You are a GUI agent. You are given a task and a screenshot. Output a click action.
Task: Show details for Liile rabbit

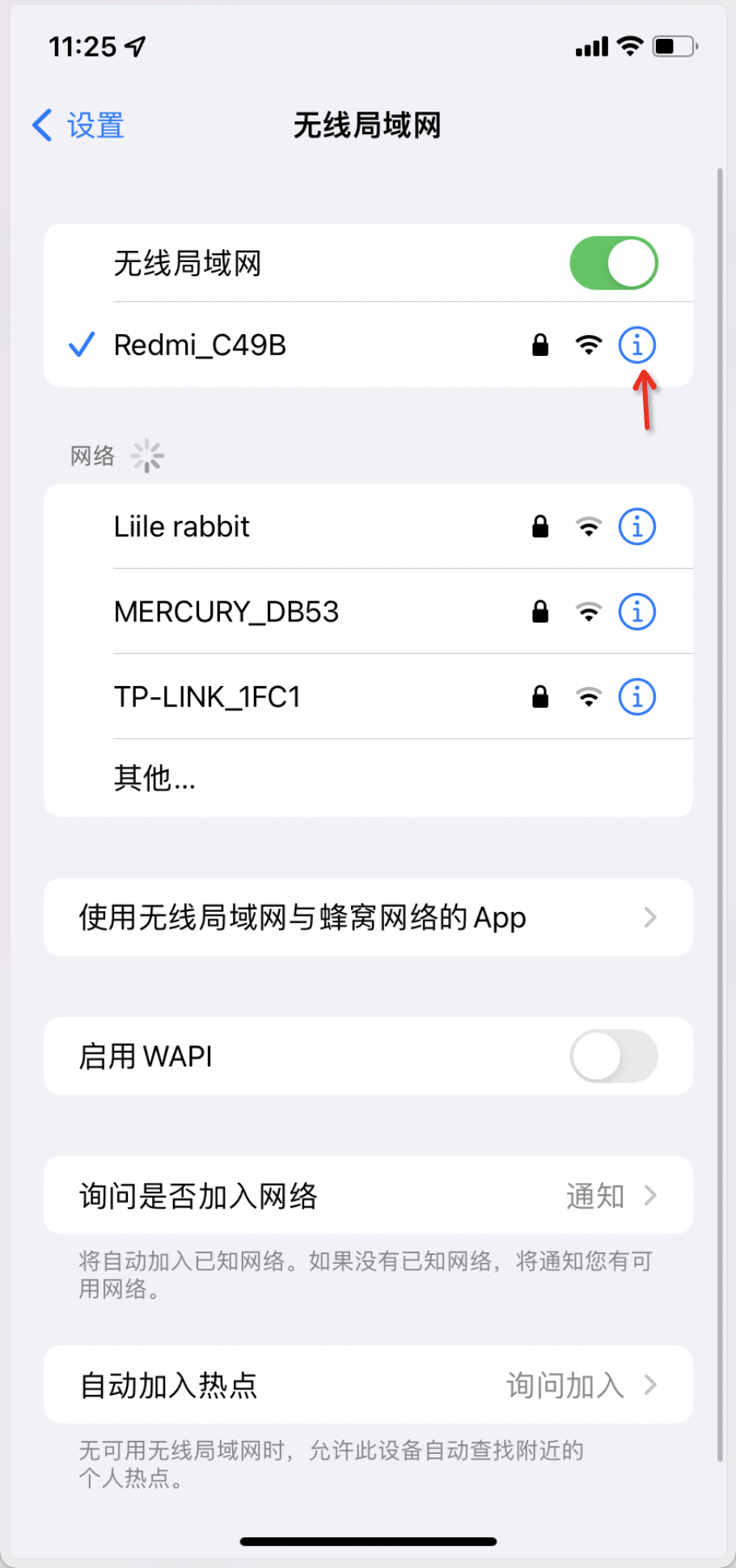[637, 528]
